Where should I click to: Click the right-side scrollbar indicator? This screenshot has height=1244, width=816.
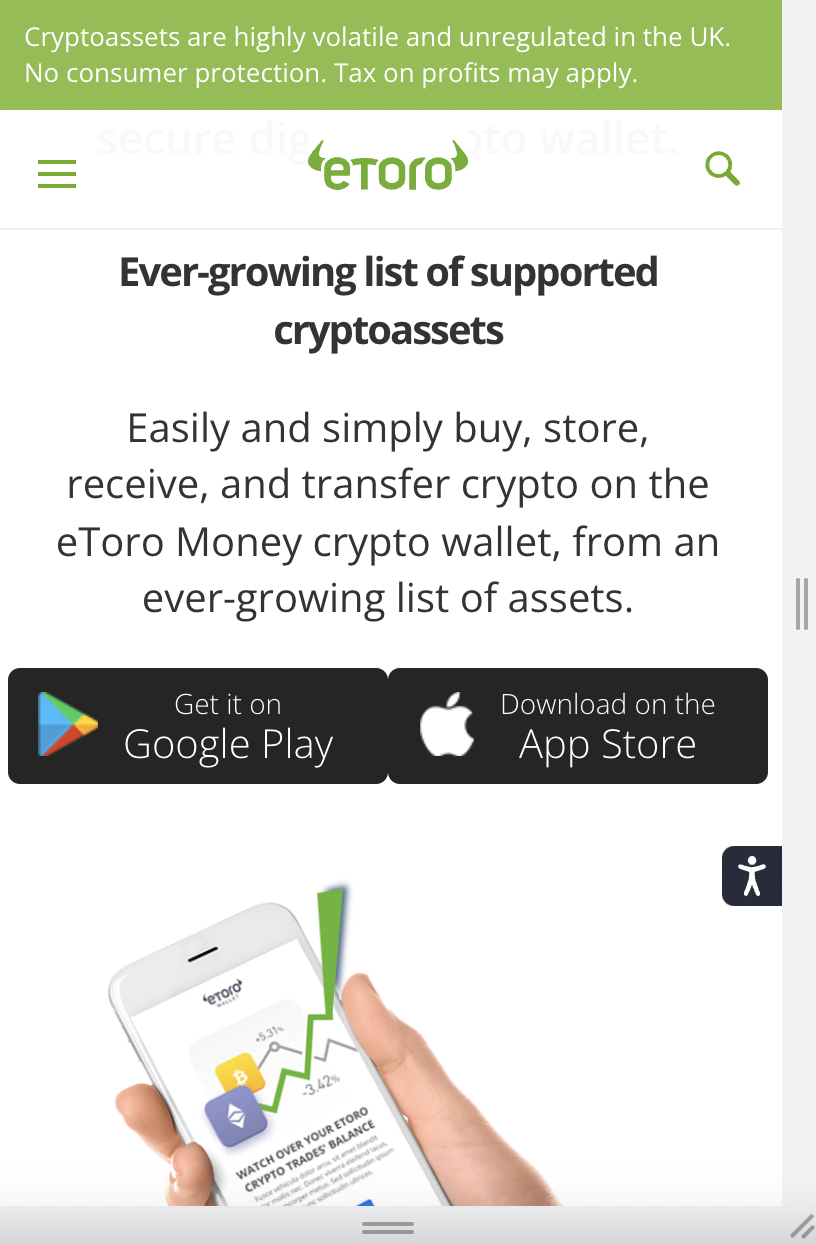(x=801, y=604)
